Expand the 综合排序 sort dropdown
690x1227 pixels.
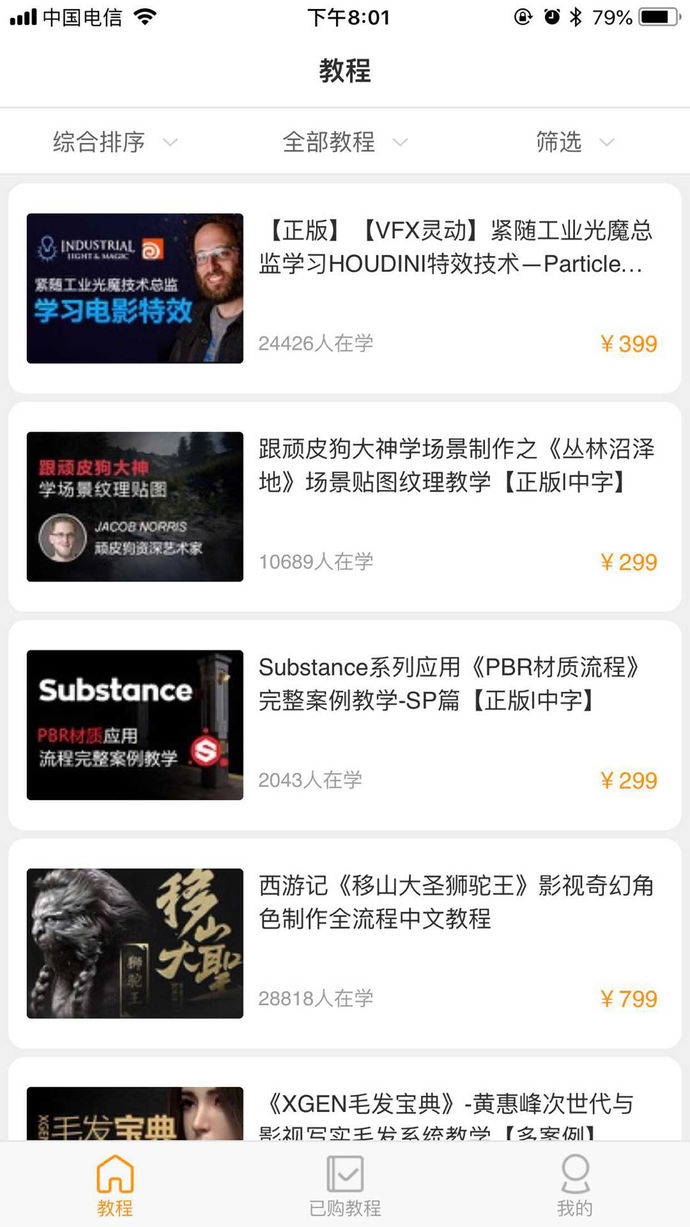[114, 142]
